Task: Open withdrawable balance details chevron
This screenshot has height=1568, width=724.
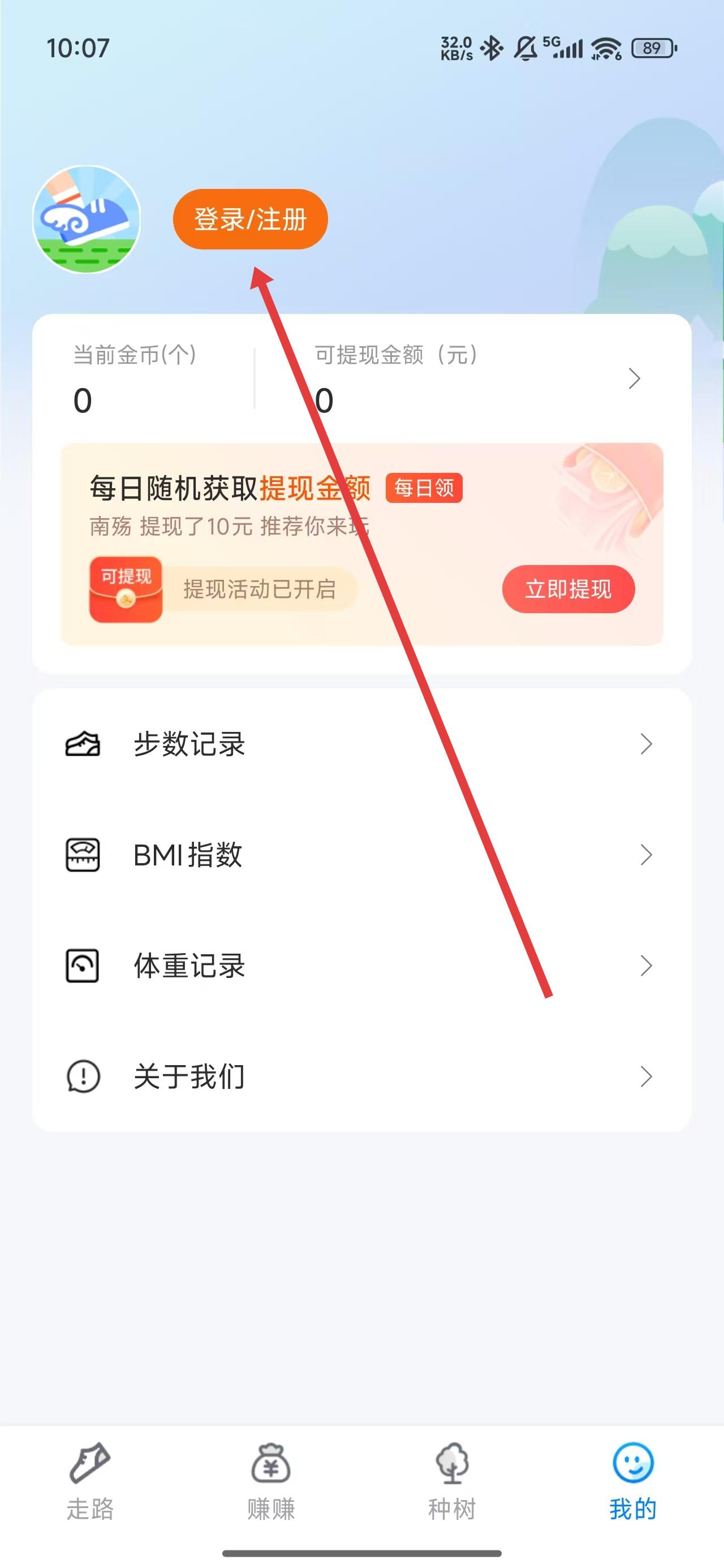Action: 634,378
